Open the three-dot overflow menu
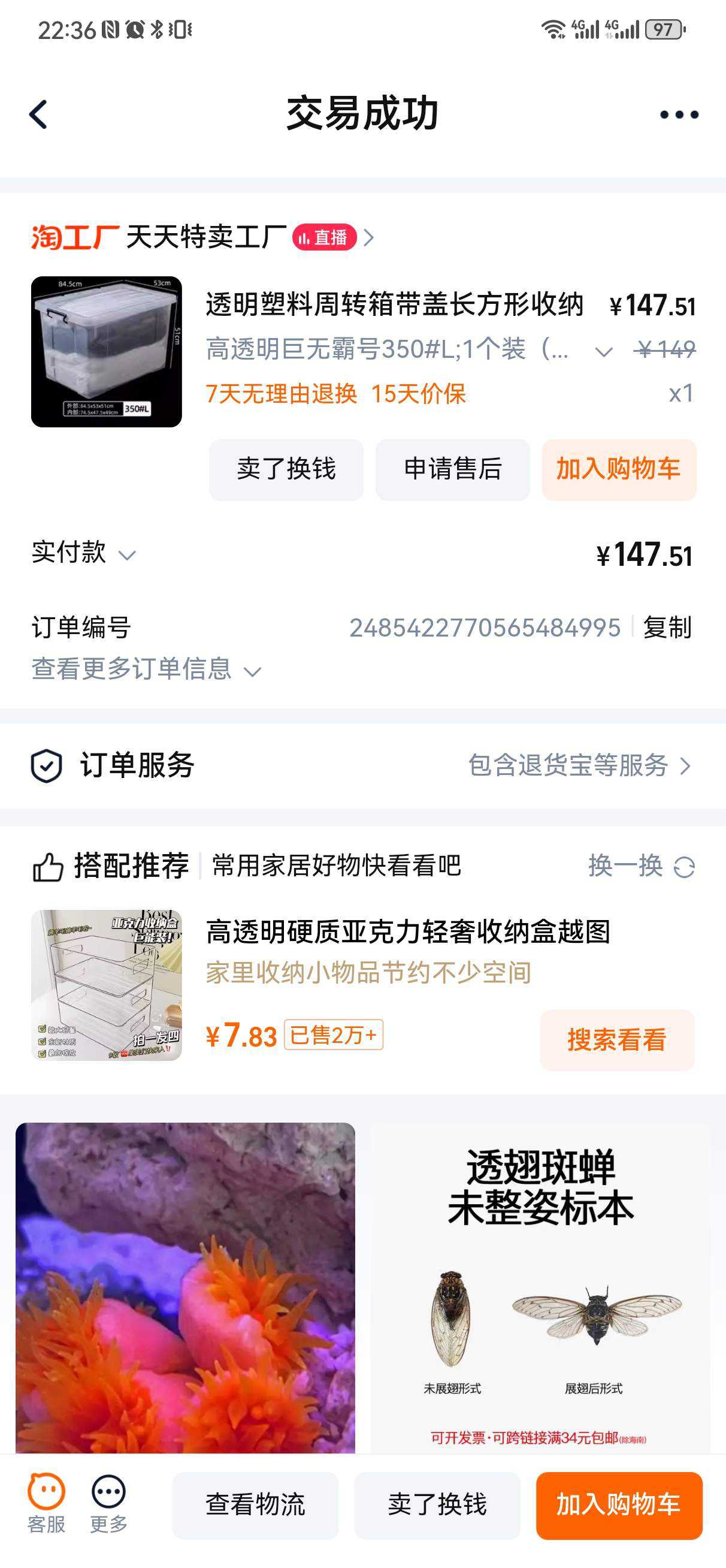 point(679,114)
